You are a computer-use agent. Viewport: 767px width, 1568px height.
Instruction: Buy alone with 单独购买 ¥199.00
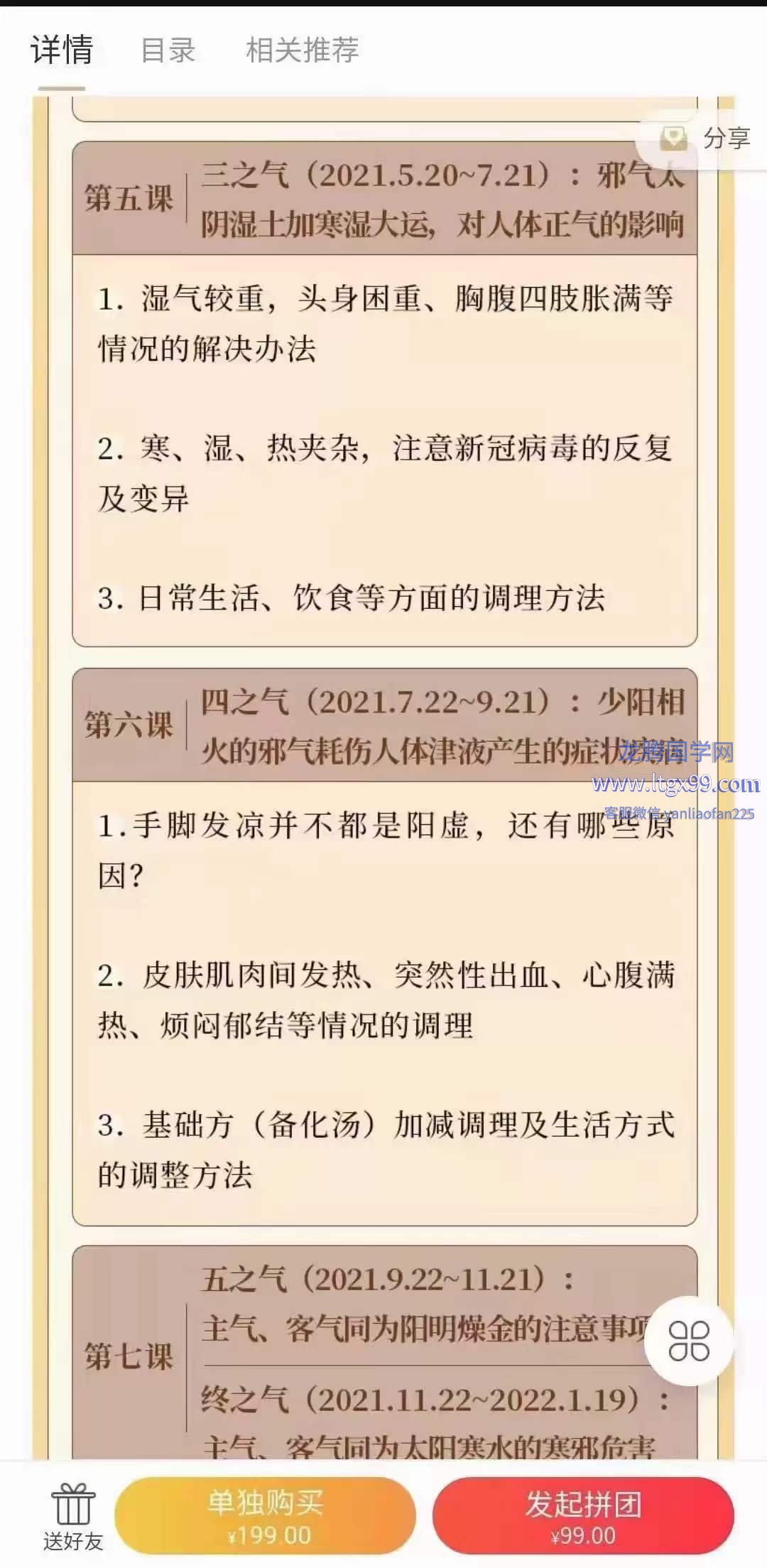click(x=266, y=1515)
